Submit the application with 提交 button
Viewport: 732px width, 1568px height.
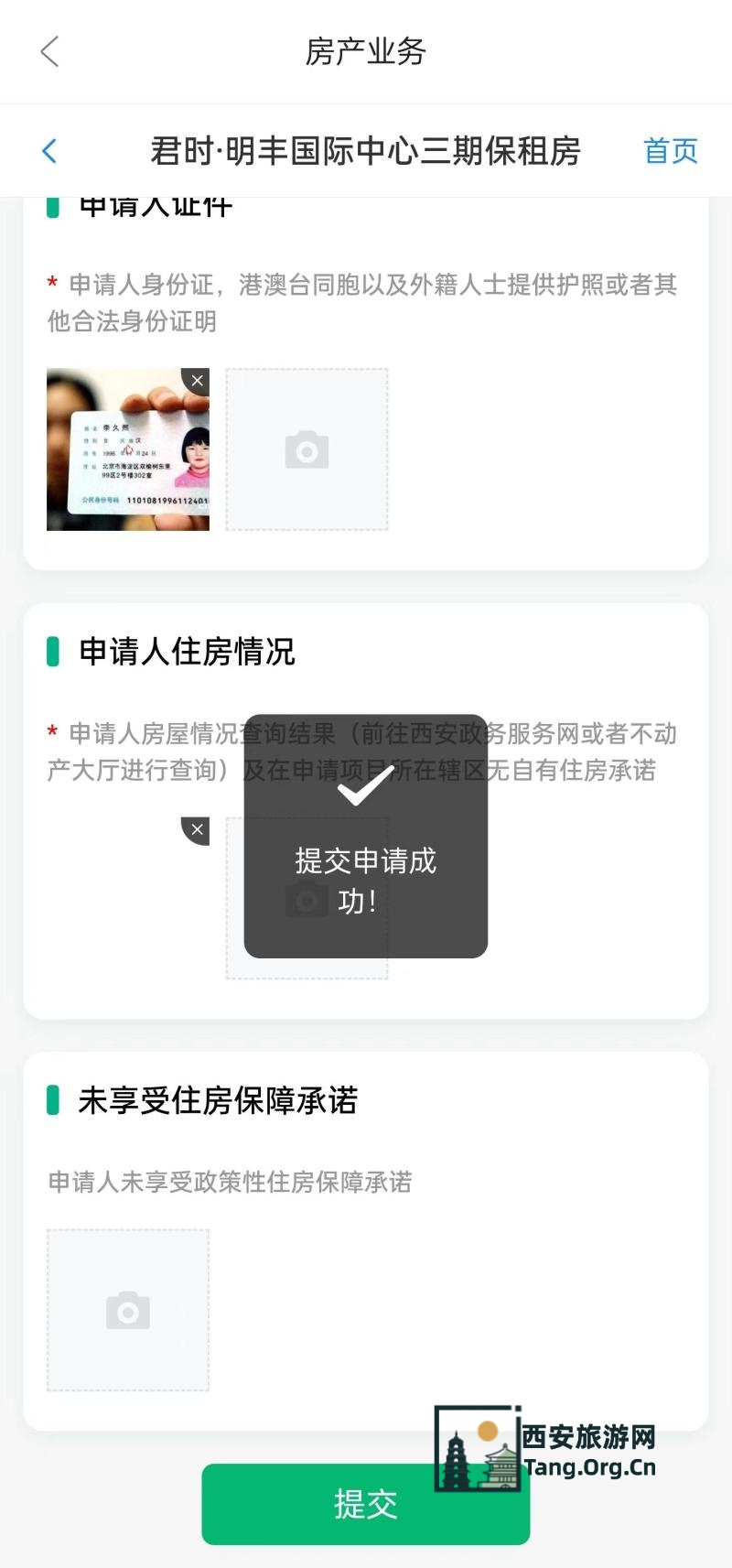pyautogui.click(x=365, y=1504)
